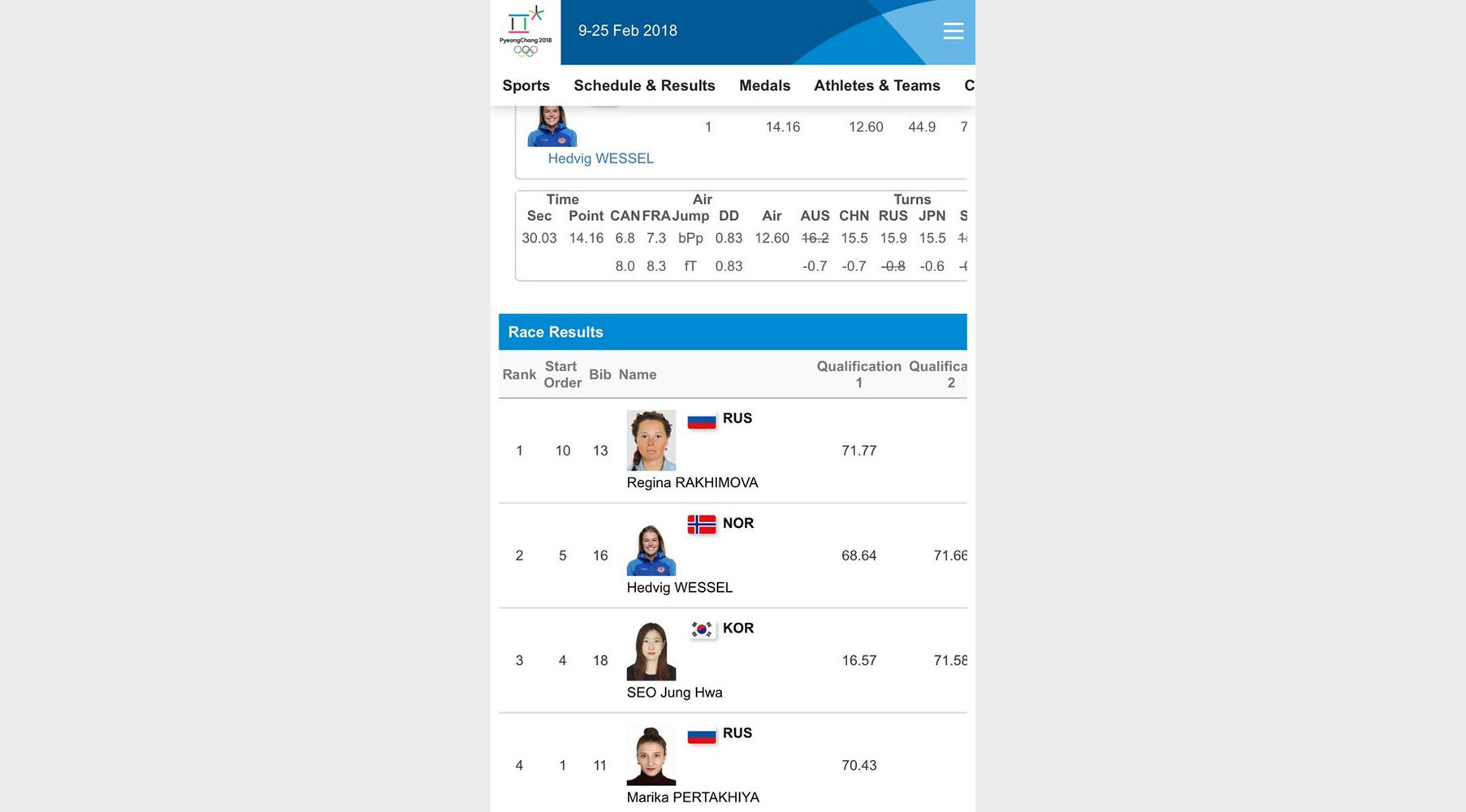This screenshot has width=1466, height=812.
Task: Go to Athletes & Teams
Action: click(x=876, y=85)
